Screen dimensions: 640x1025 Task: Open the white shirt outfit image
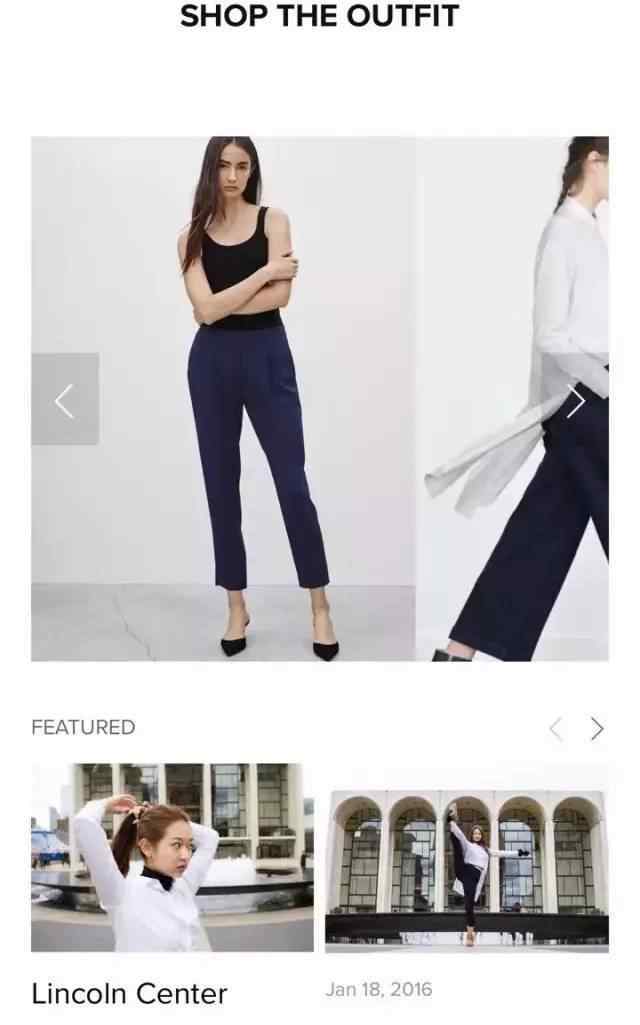(x=513, y=399)
